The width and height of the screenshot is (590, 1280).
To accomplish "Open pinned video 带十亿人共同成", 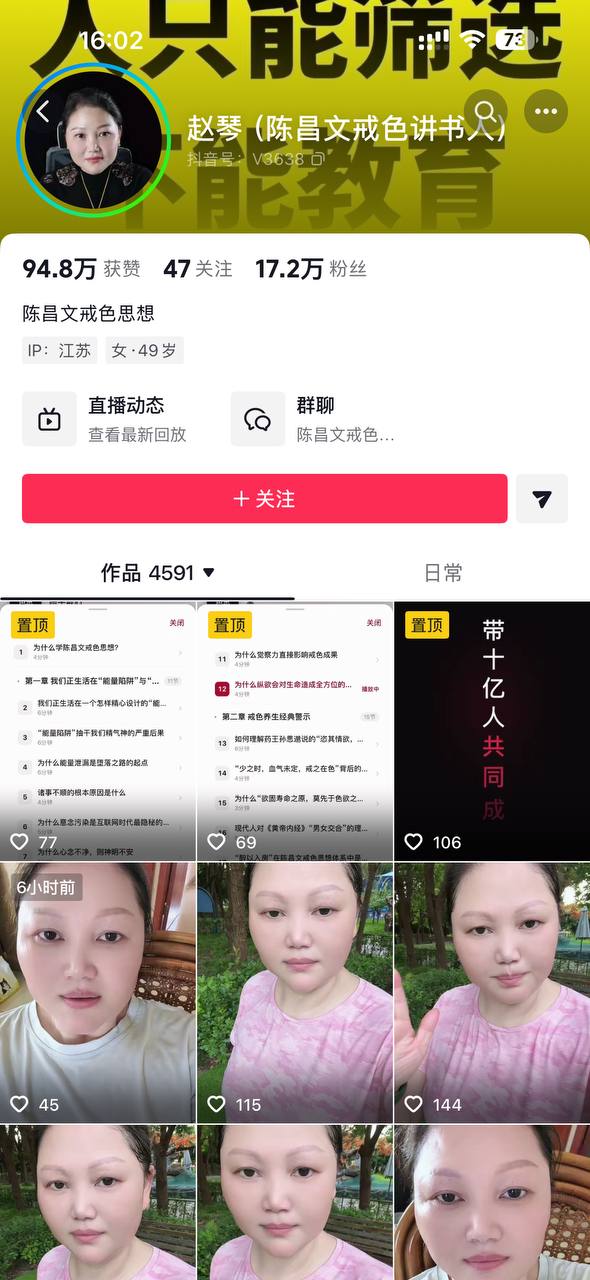I will point(492,731).
